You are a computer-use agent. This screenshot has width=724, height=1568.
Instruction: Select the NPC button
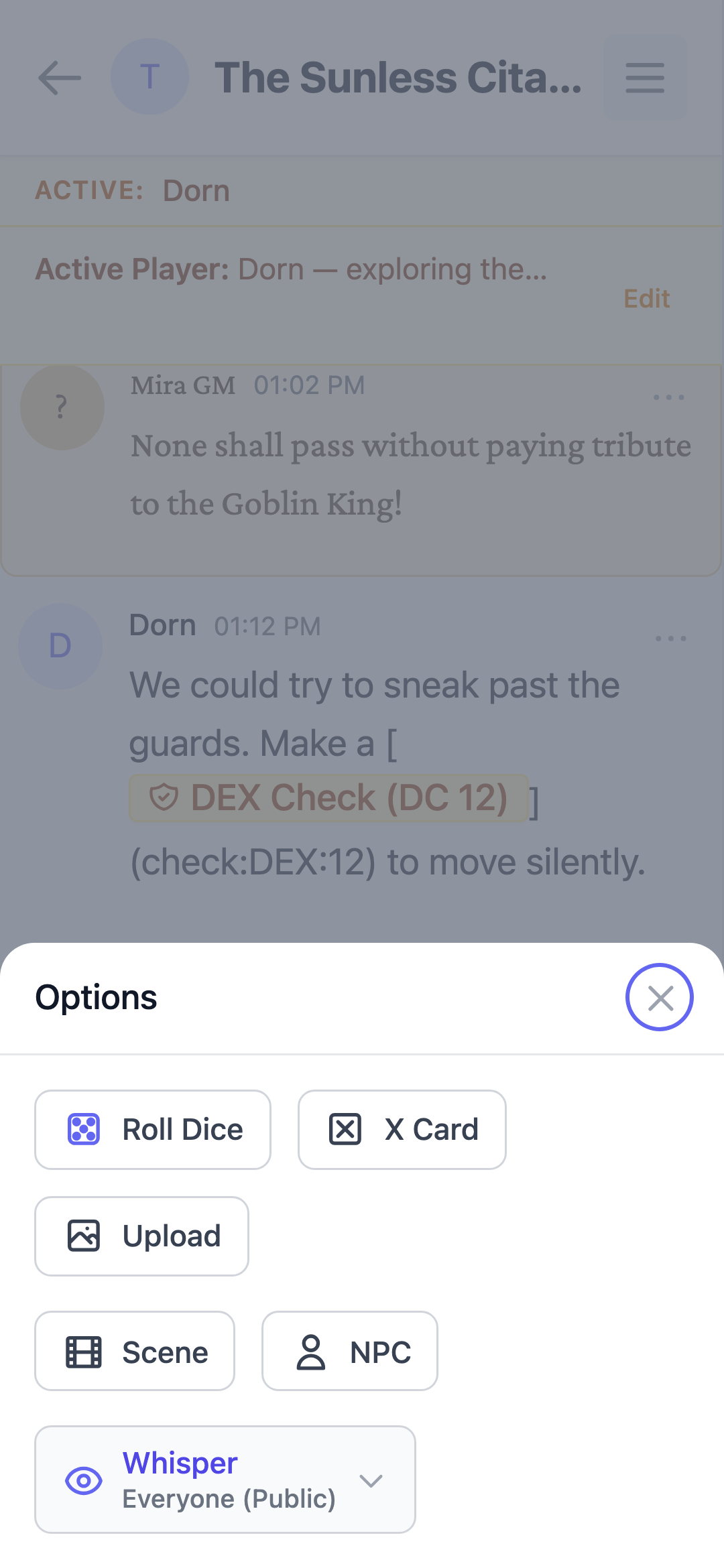click(350, 1351)
